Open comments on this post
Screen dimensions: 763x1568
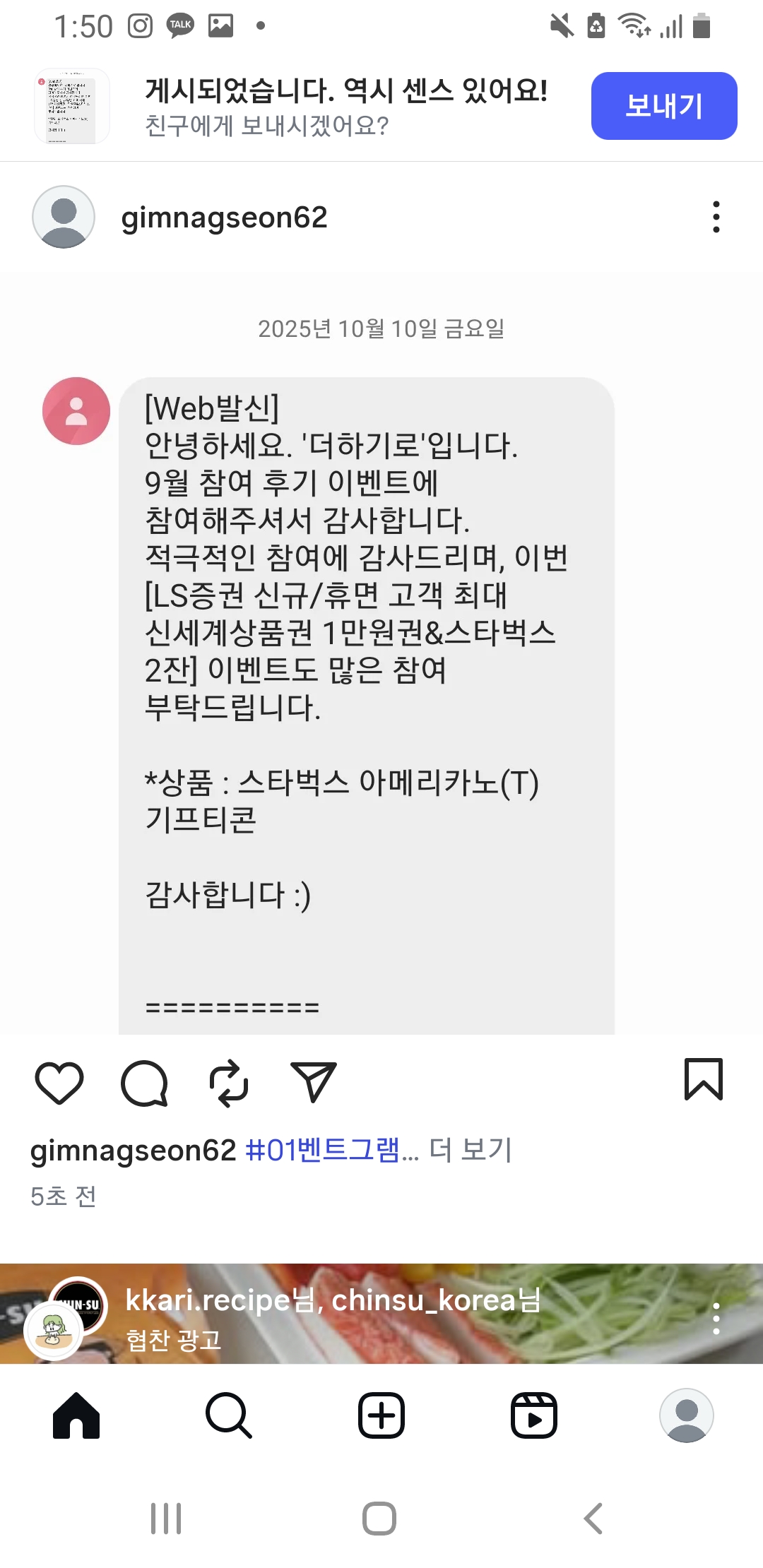point(144,1082)
